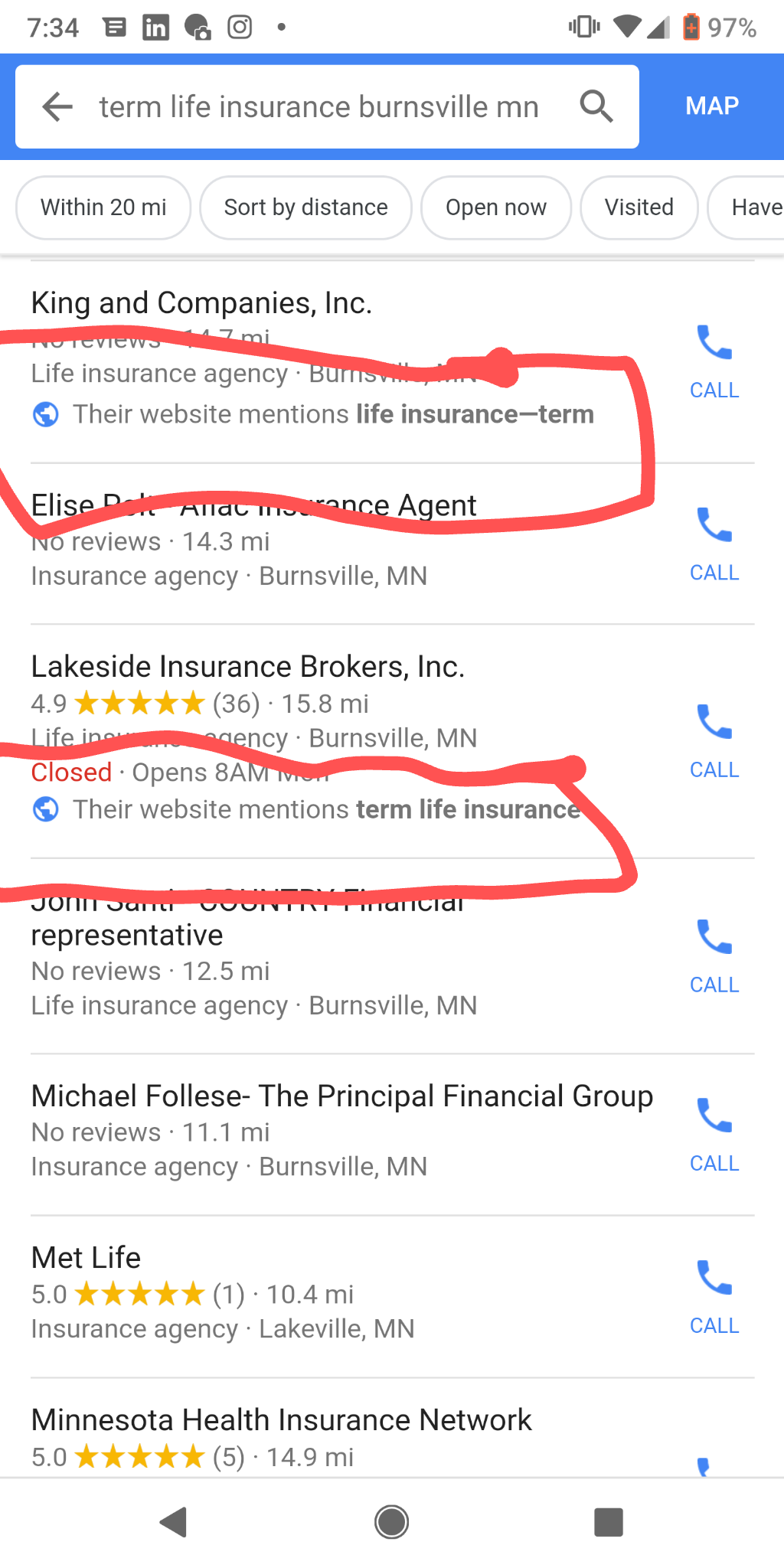Call the COUNTRY Financial representative
The image size is (784, 1568).
click(x=714, y=954)
